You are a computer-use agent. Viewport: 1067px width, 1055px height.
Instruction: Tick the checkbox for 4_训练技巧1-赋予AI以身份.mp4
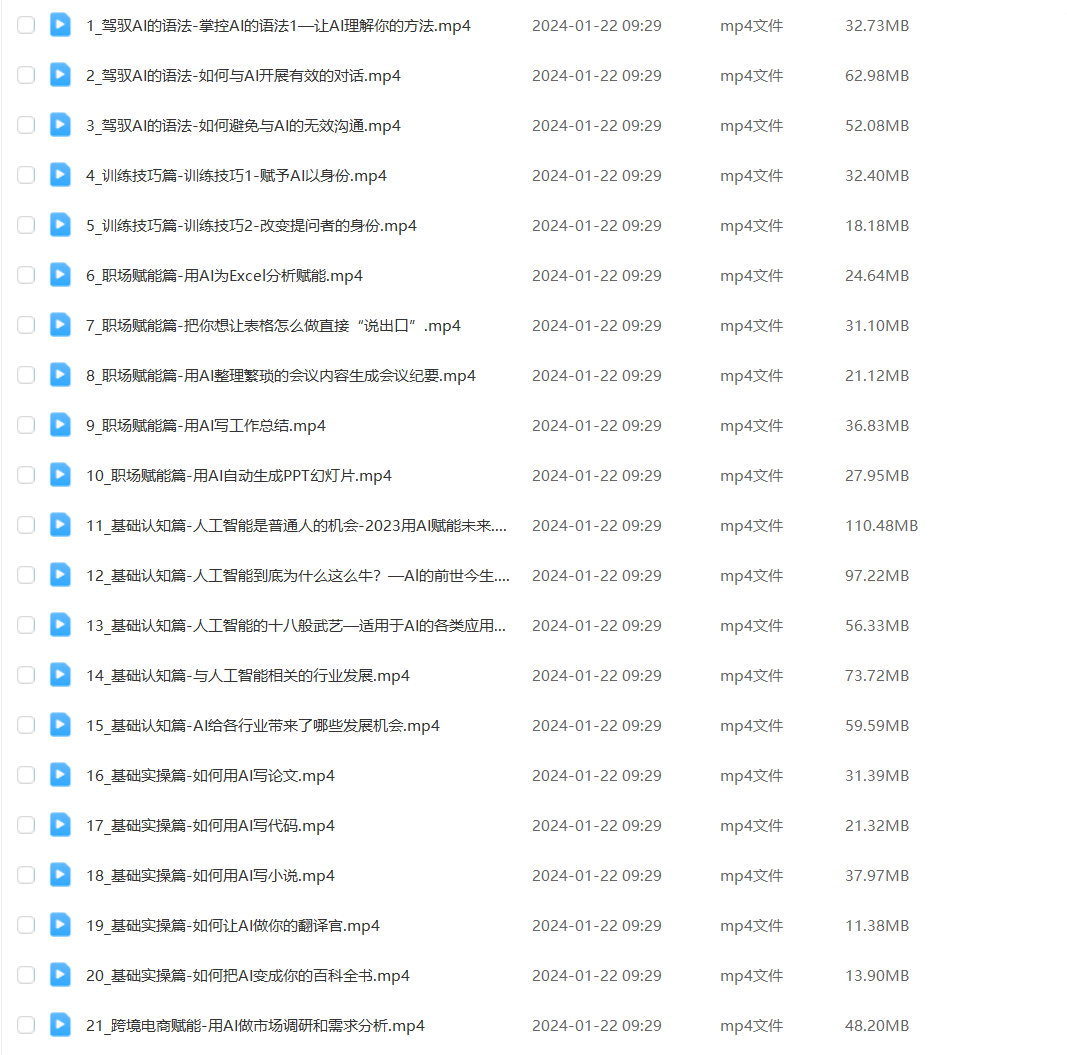pos(26,175)
